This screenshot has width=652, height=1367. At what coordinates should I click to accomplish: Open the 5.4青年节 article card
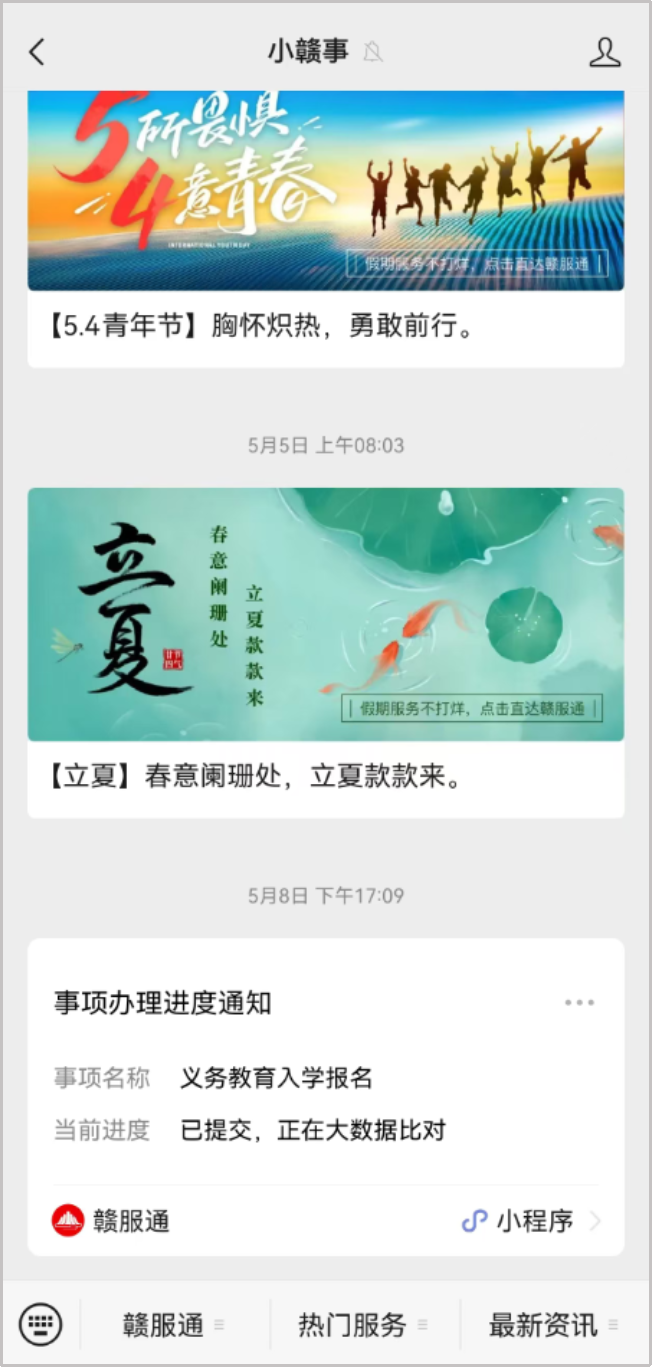[x=326, y=228]
